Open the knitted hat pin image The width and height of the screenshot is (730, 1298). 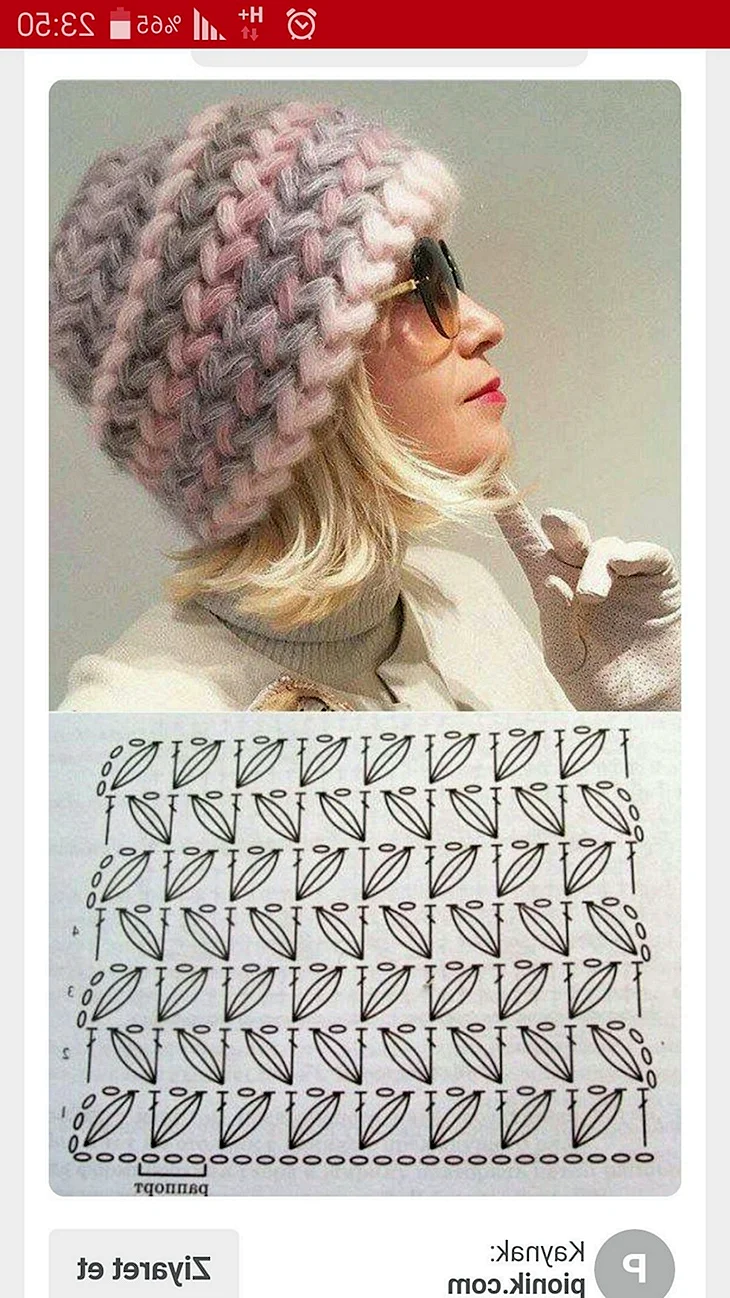(365, 500)
